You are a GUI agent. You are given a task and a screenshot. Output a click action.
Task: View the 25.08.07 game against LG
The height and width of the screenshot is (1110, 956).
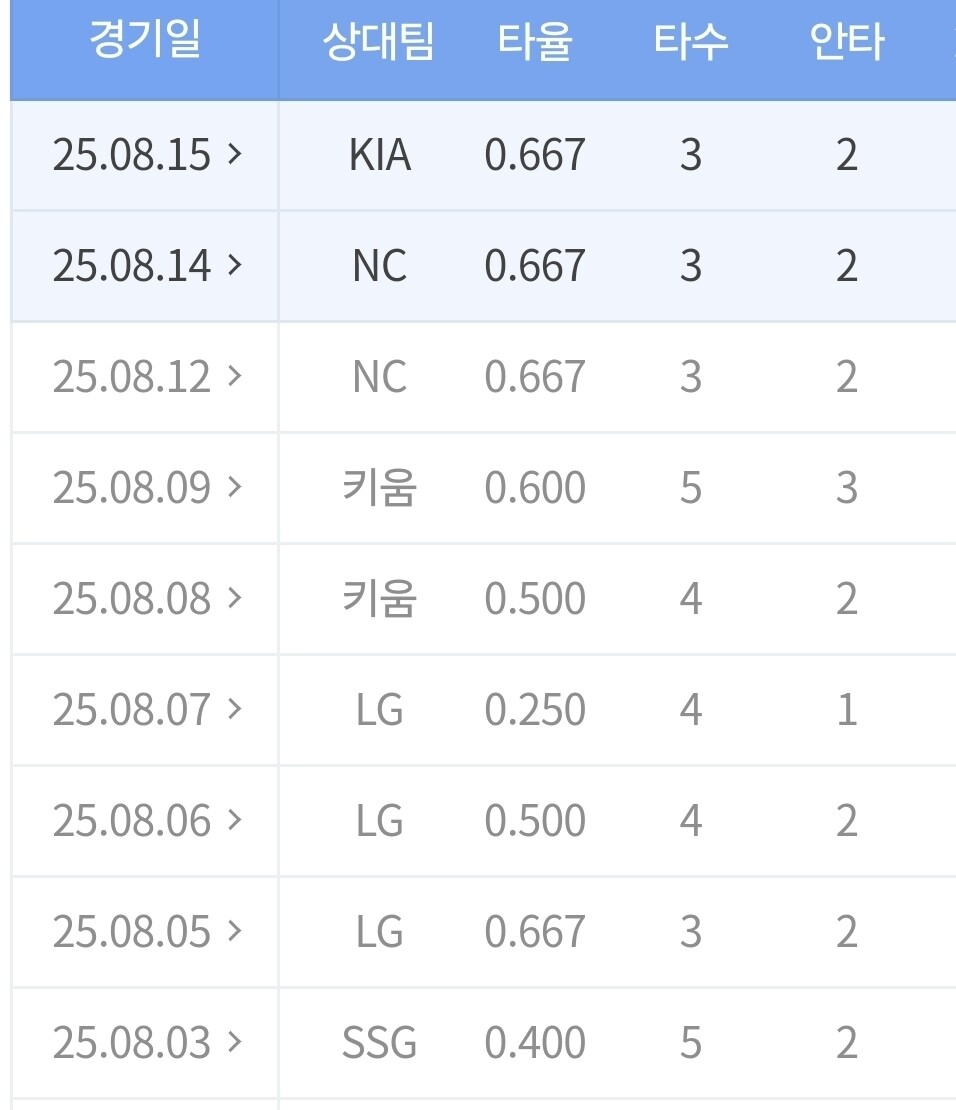coord(146,710)
